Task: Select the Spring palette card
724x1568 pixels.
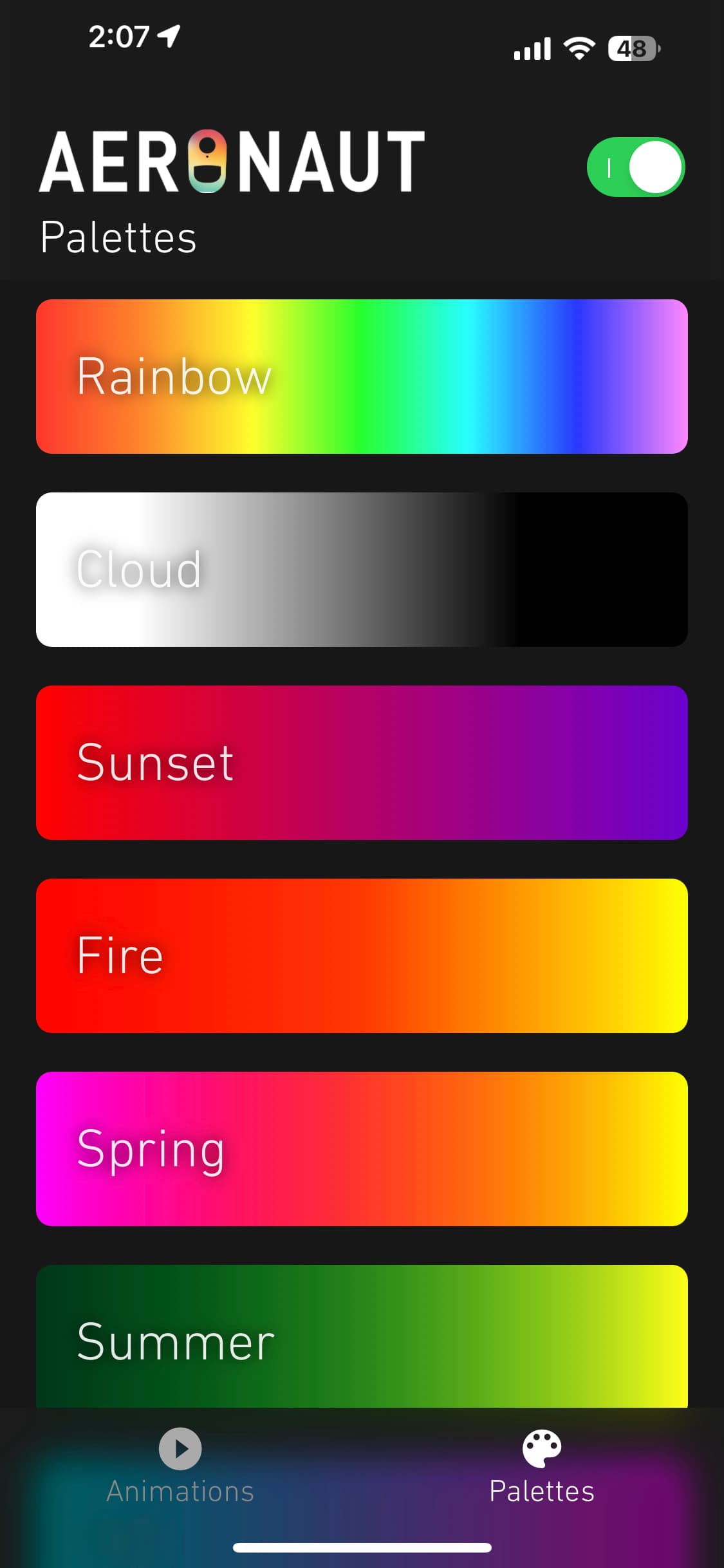Action: point(362,1149)
